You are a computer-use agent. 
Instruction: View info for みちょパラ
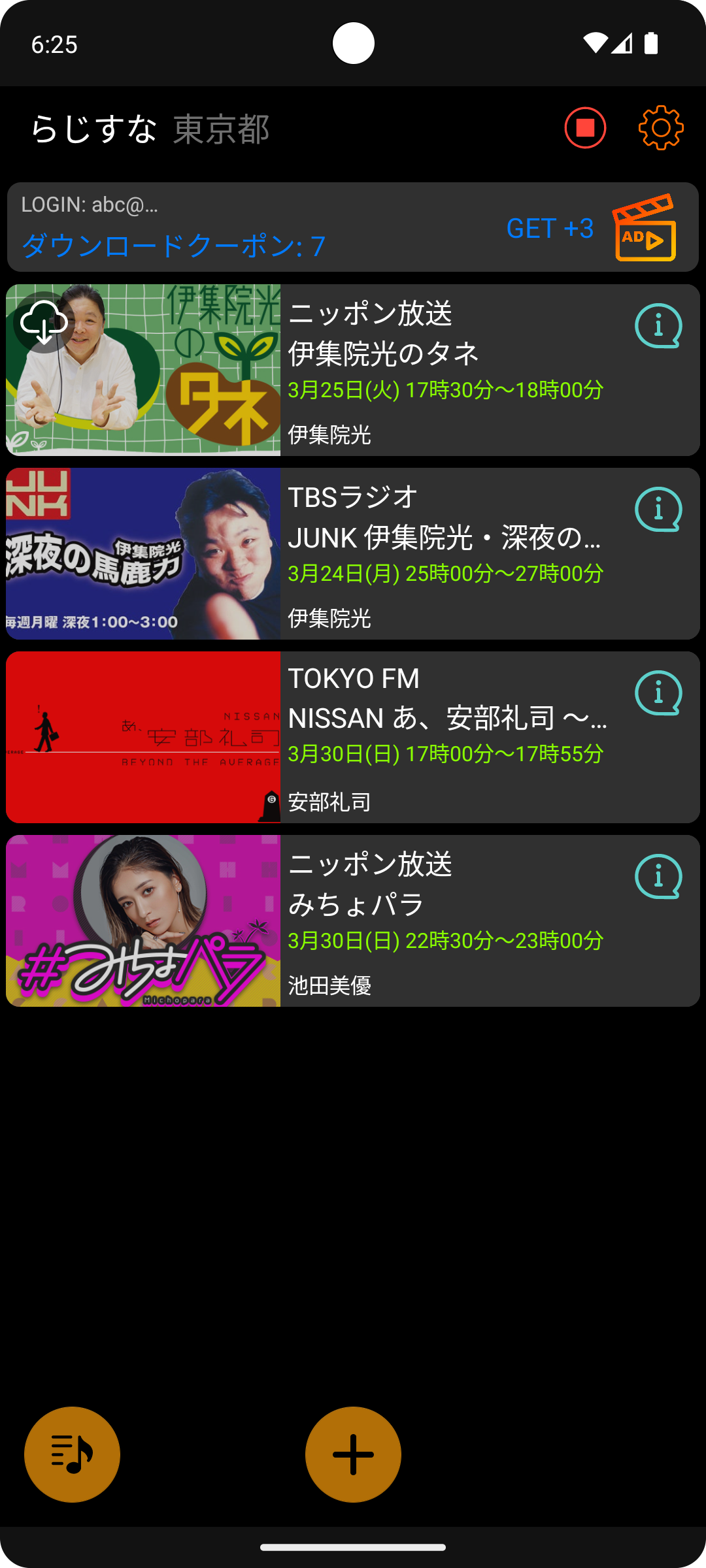[x=658, y=876]
